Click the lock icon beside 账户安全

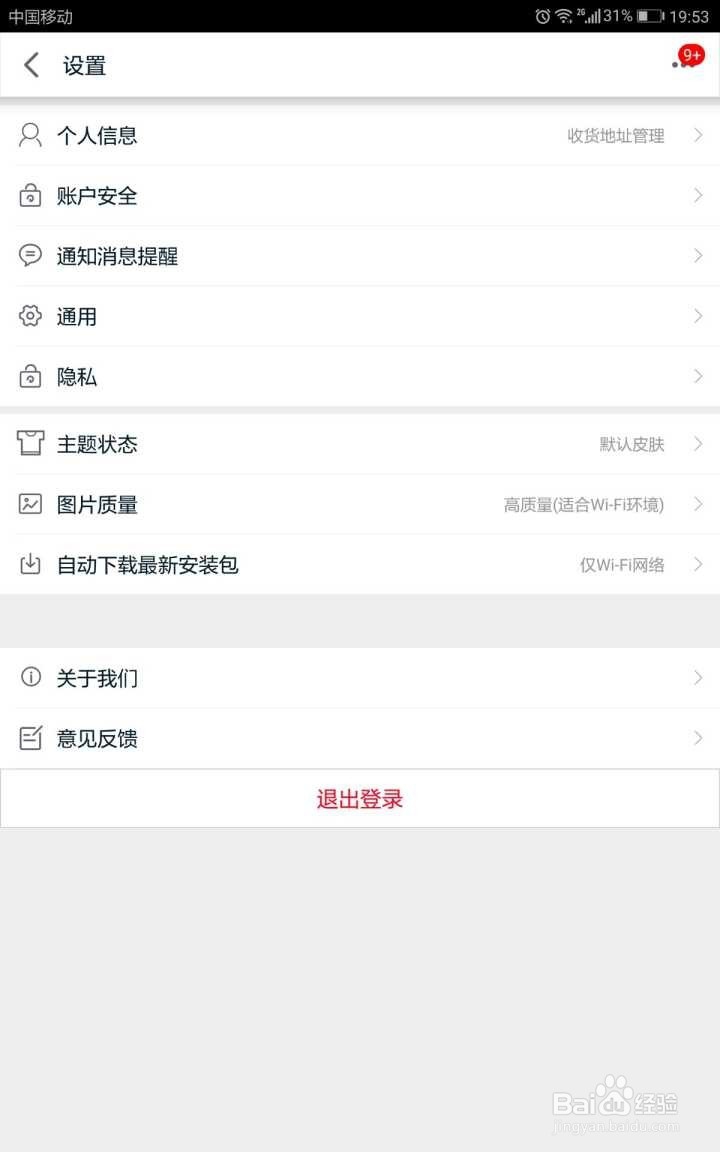tap(29, 195)
